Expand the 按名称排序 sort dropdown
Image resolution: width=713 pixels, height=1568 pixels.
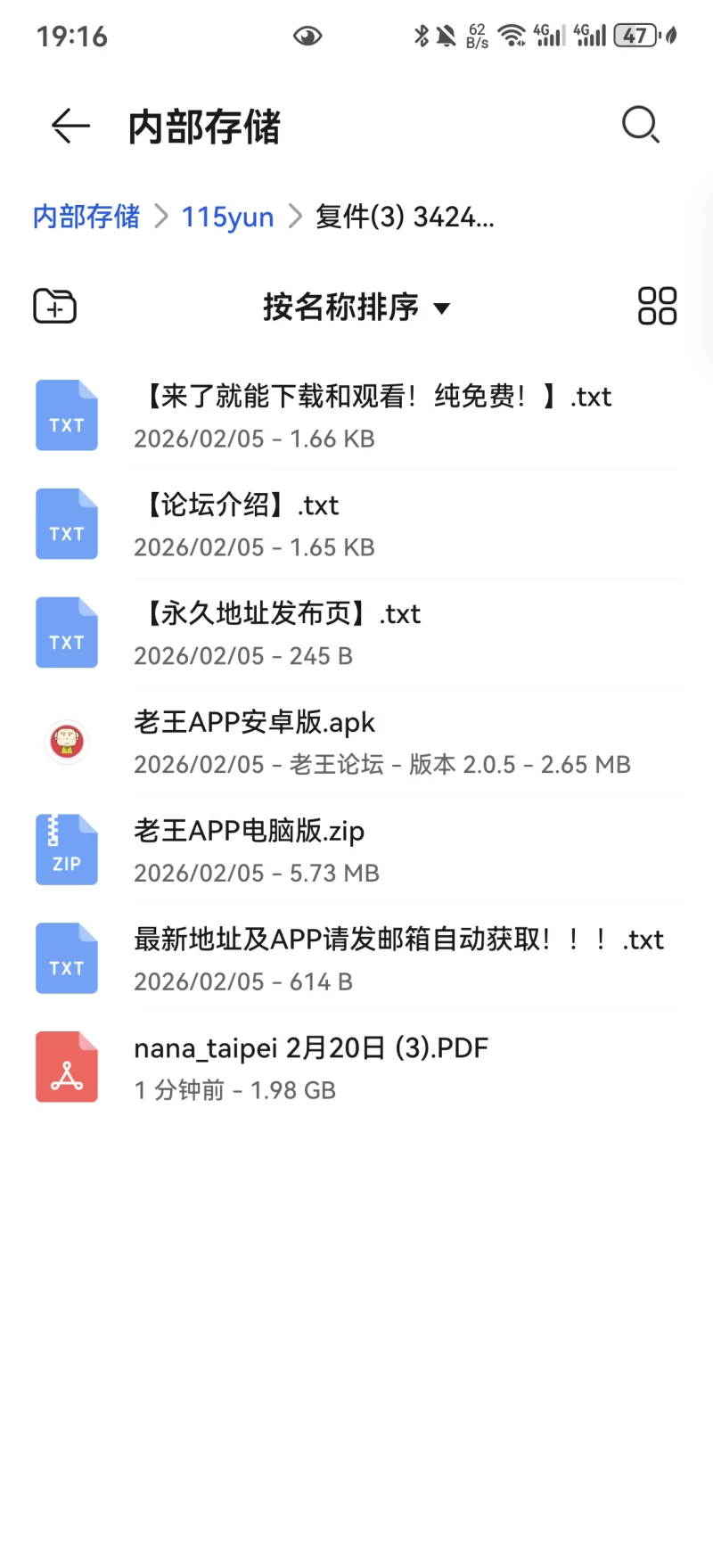coord(356,308)
